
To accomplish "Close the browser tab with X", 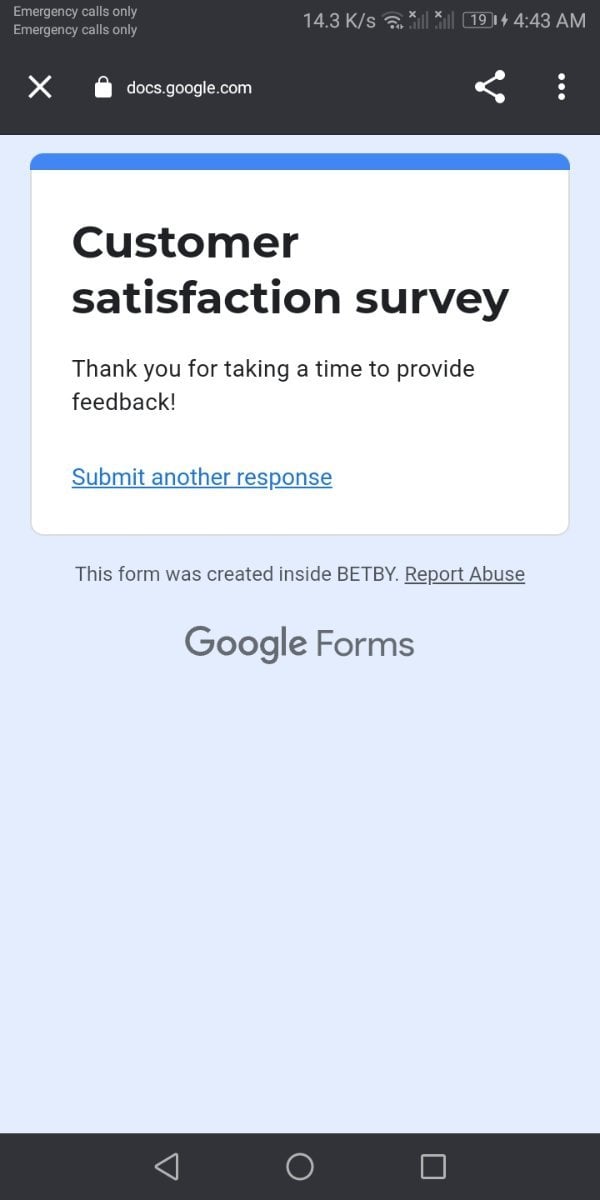I will pyautogui.click(x=40, y=88).
